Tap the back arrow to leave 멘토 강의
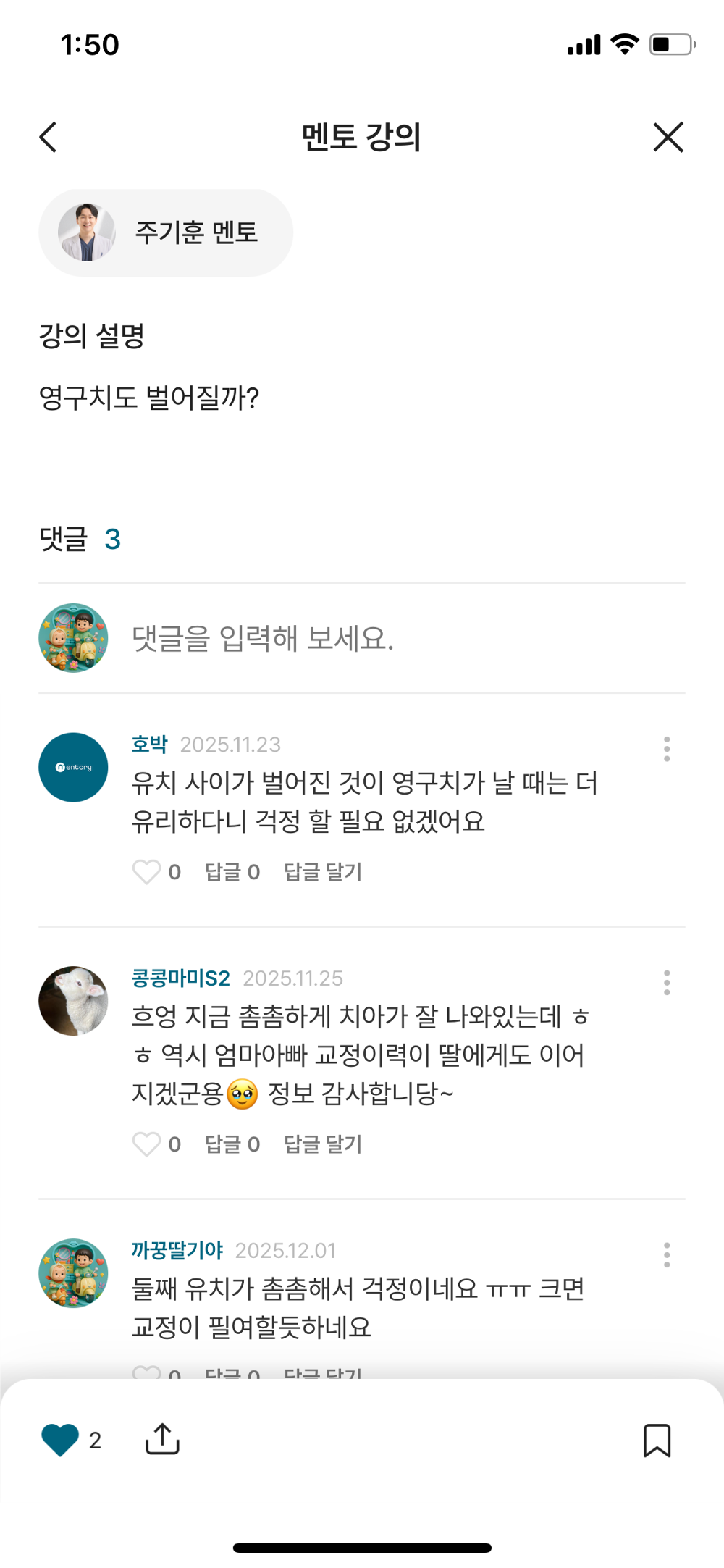Image resolution: width=724 pixels, height=1568 pixels. pyautogui.click(x=48, y=137)
